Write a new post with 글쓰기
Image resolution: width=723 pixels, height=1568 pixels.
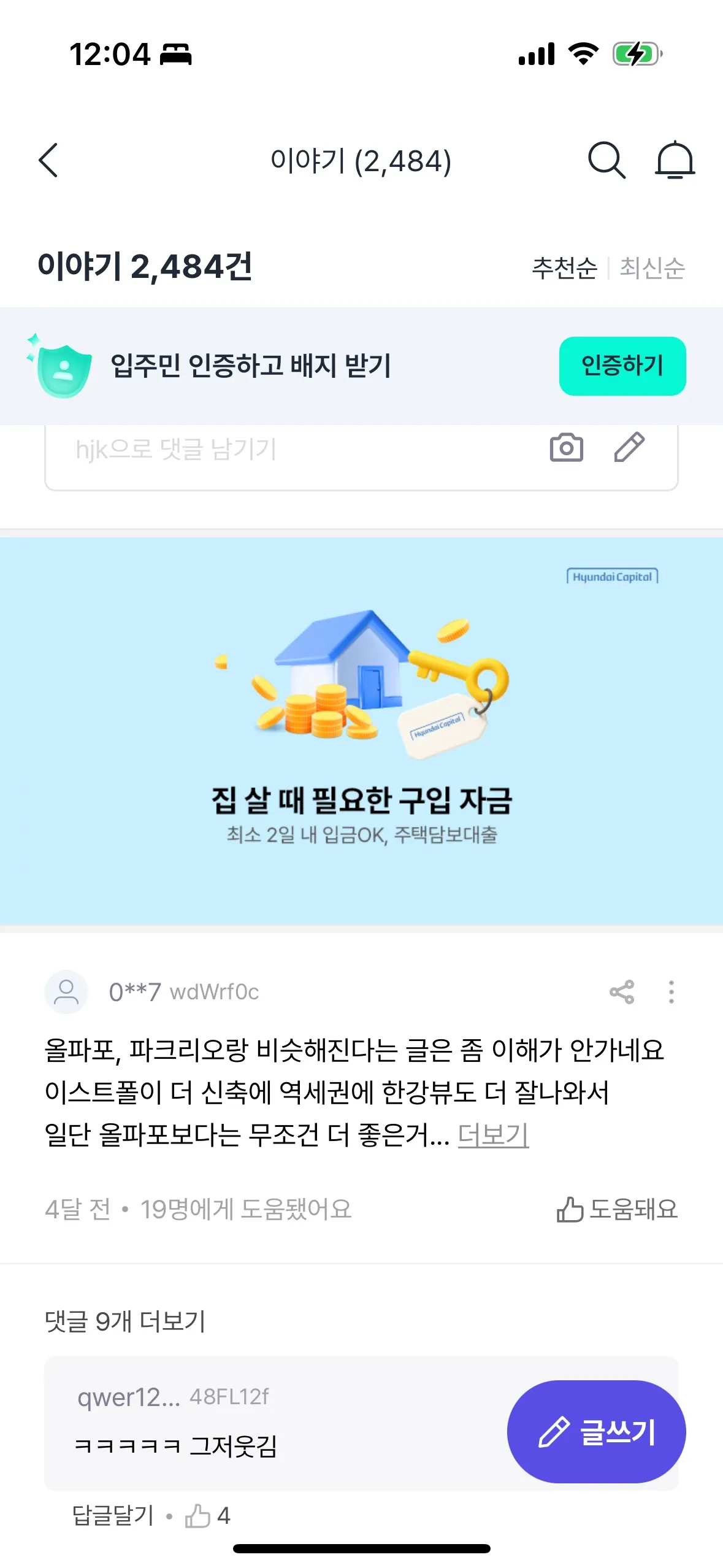(596, 1432)
